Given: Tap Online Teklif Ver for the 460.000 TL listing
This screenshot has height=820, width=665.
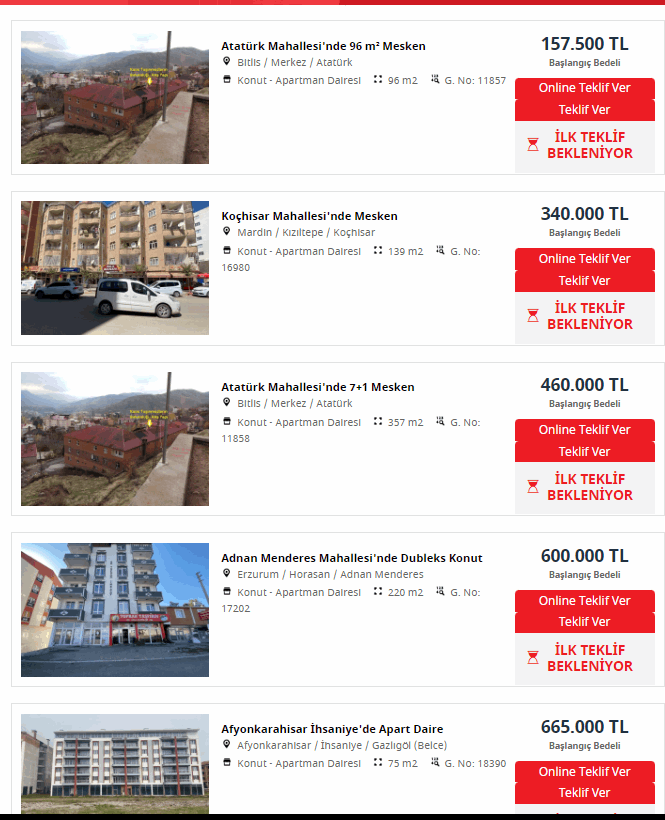Looking at the screenshot, I should click(584, 430).
